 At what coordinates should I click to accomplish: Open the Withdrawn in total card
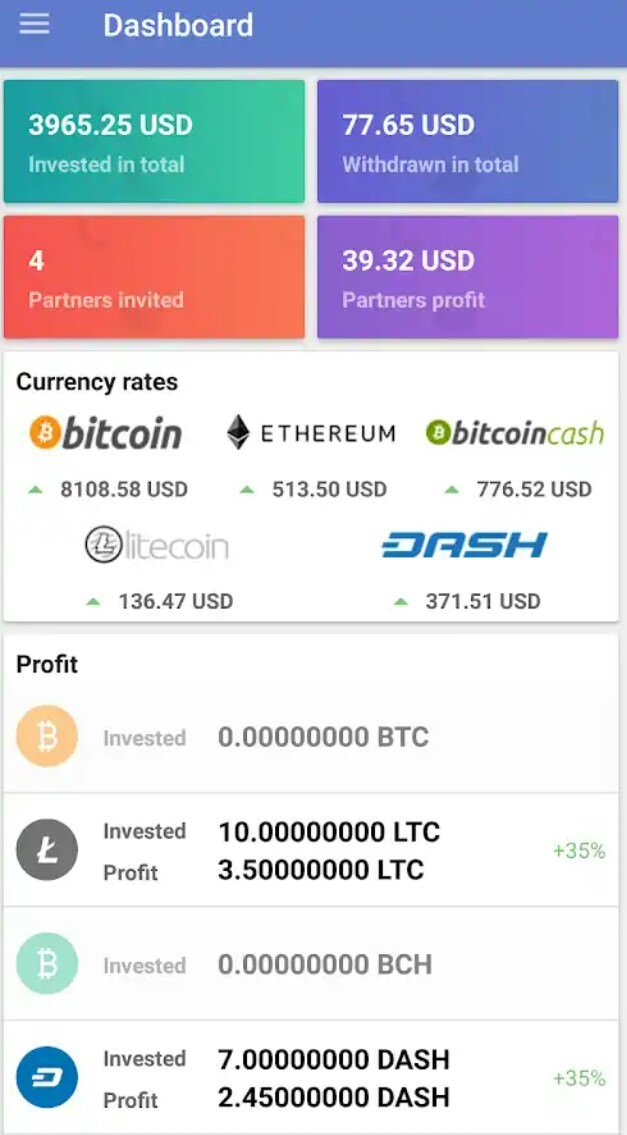click(468, 141)
